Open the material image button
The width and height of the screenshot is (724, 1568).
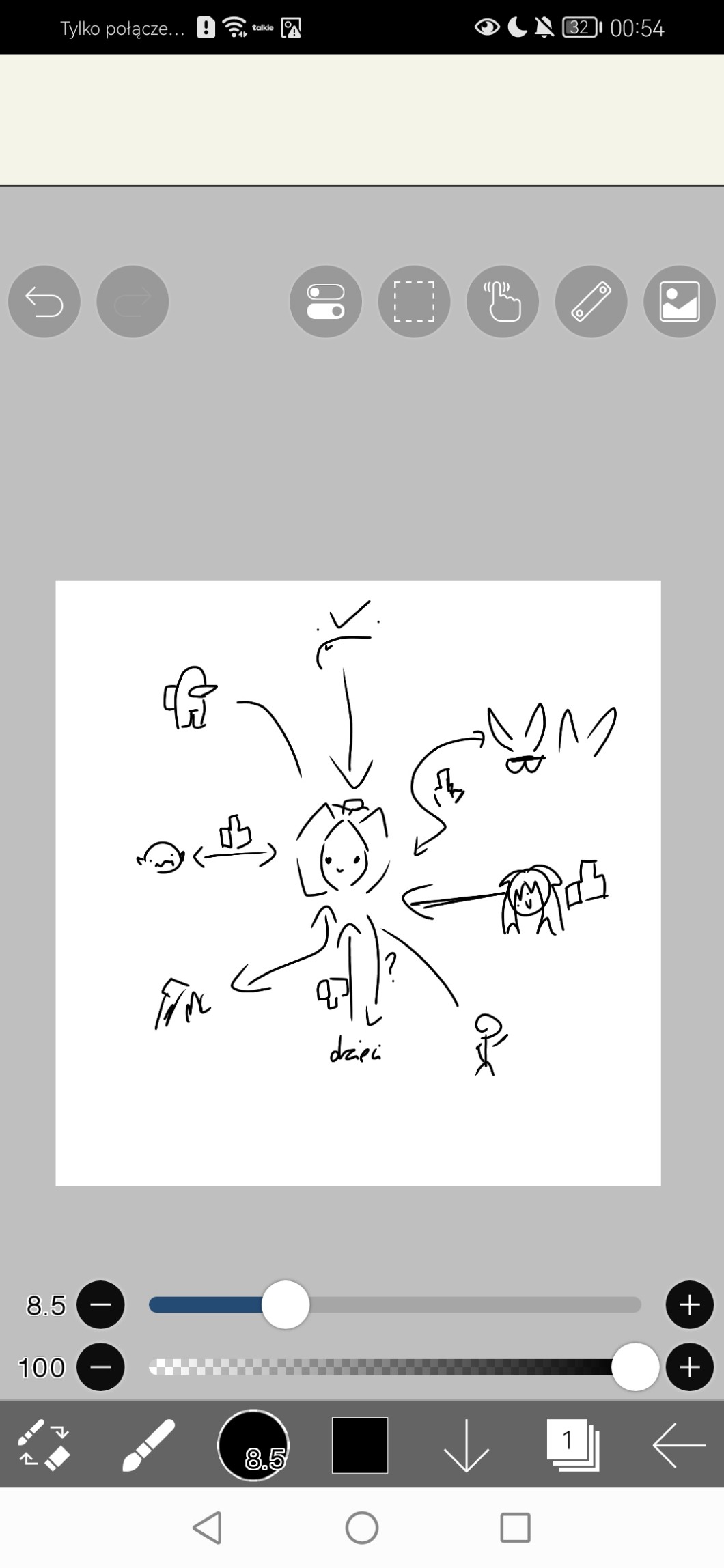point(679,301)
